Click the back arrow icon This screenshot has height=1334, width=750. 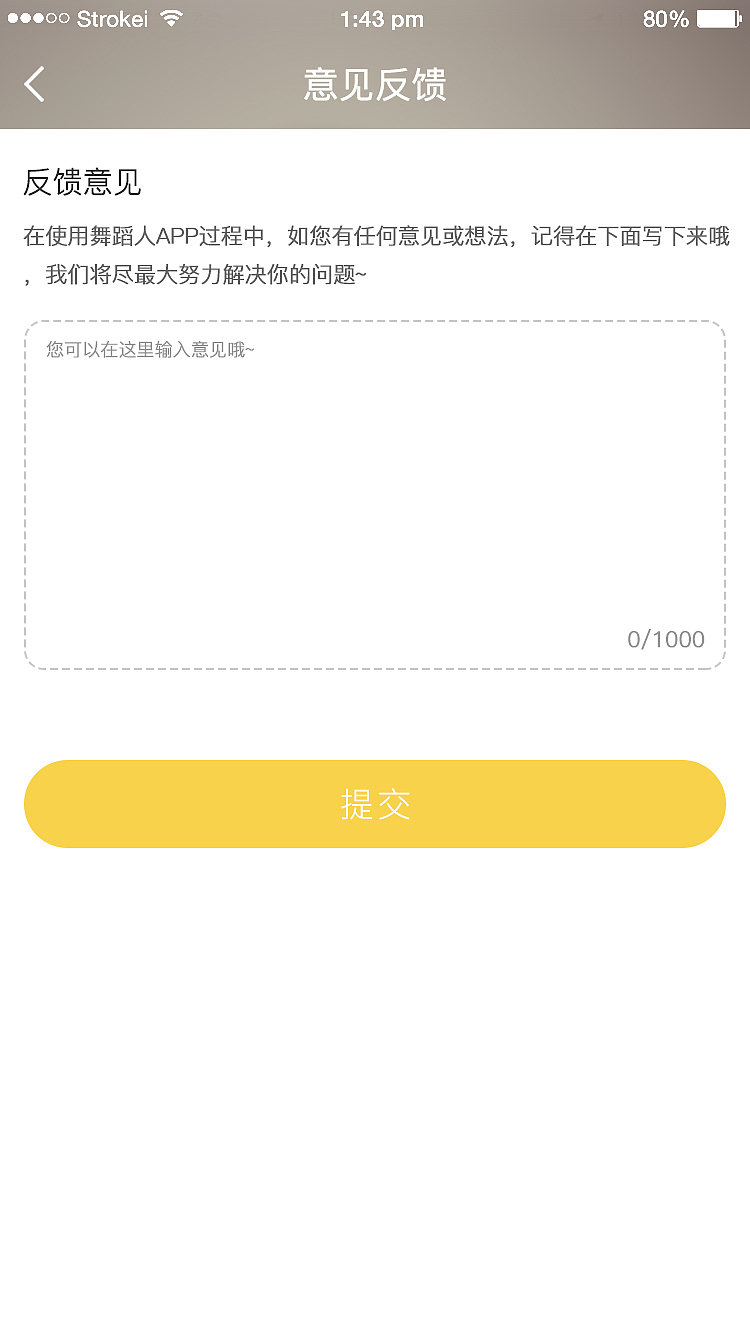click(x=35, y=84)
